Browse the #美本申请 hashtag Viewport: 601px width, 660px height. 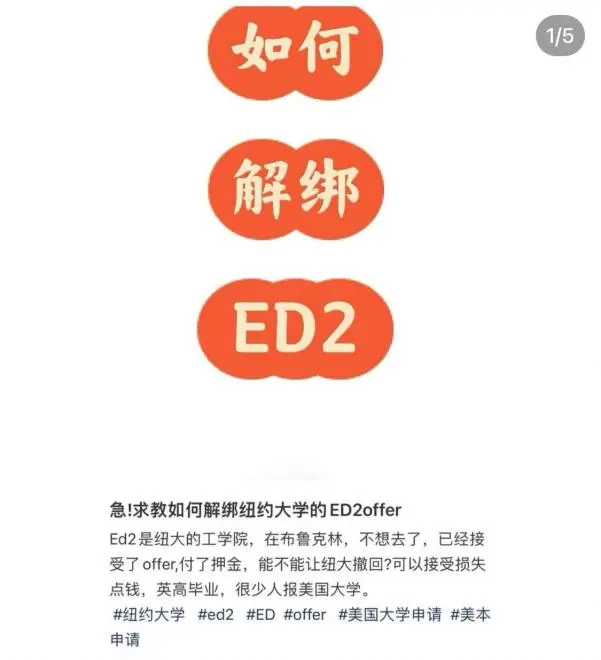pos(470,614)
